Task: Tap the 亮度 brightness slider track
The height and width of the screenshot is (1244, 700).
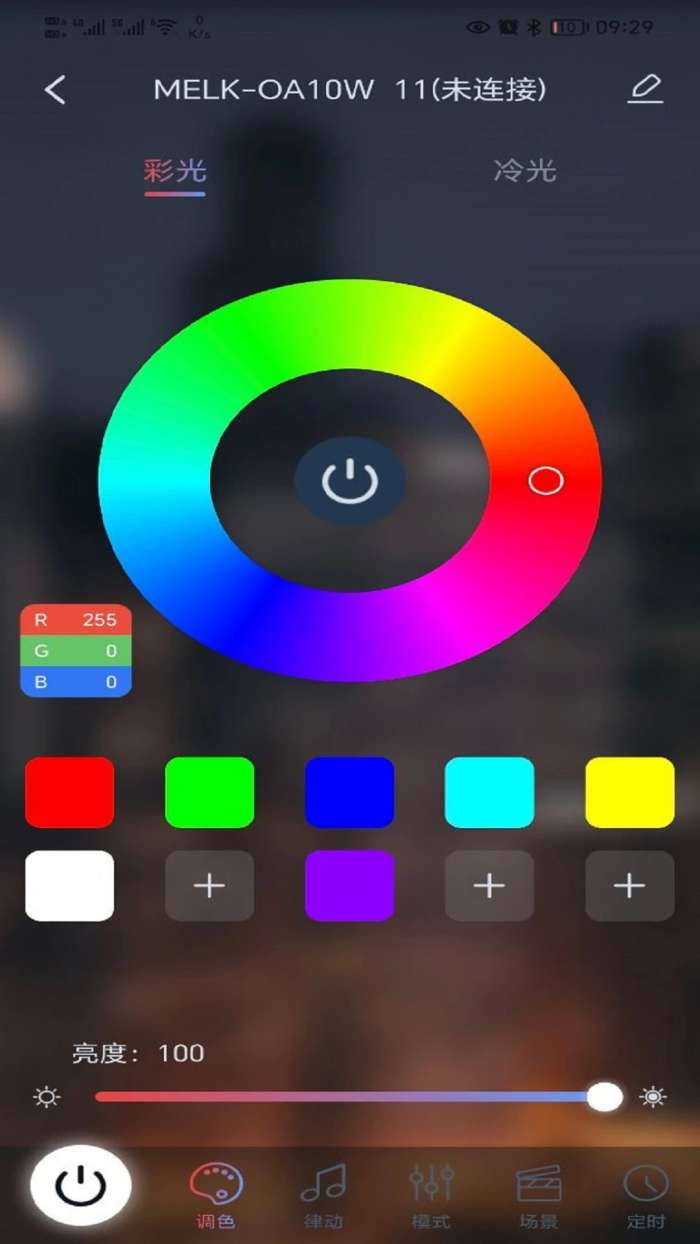Action: tap(350, 1097)
